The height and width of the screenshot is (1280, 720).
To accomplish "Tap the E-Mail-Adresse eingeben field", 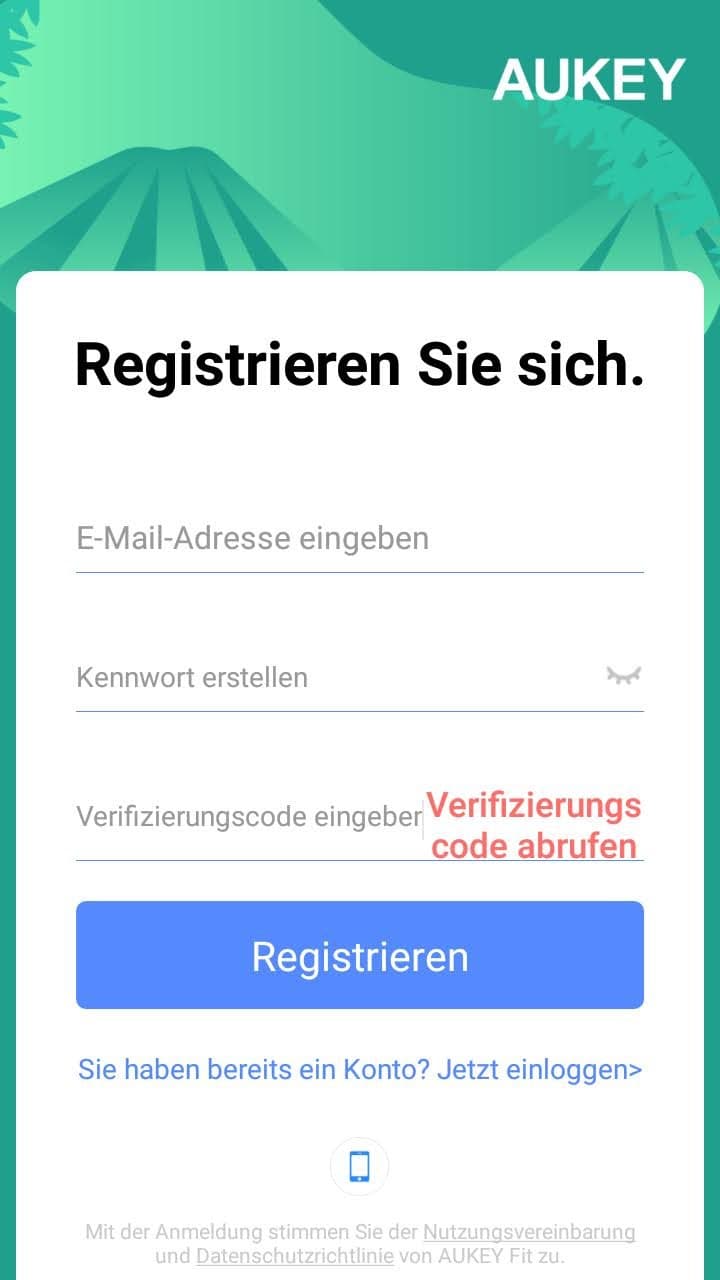I will coord(360,539).
